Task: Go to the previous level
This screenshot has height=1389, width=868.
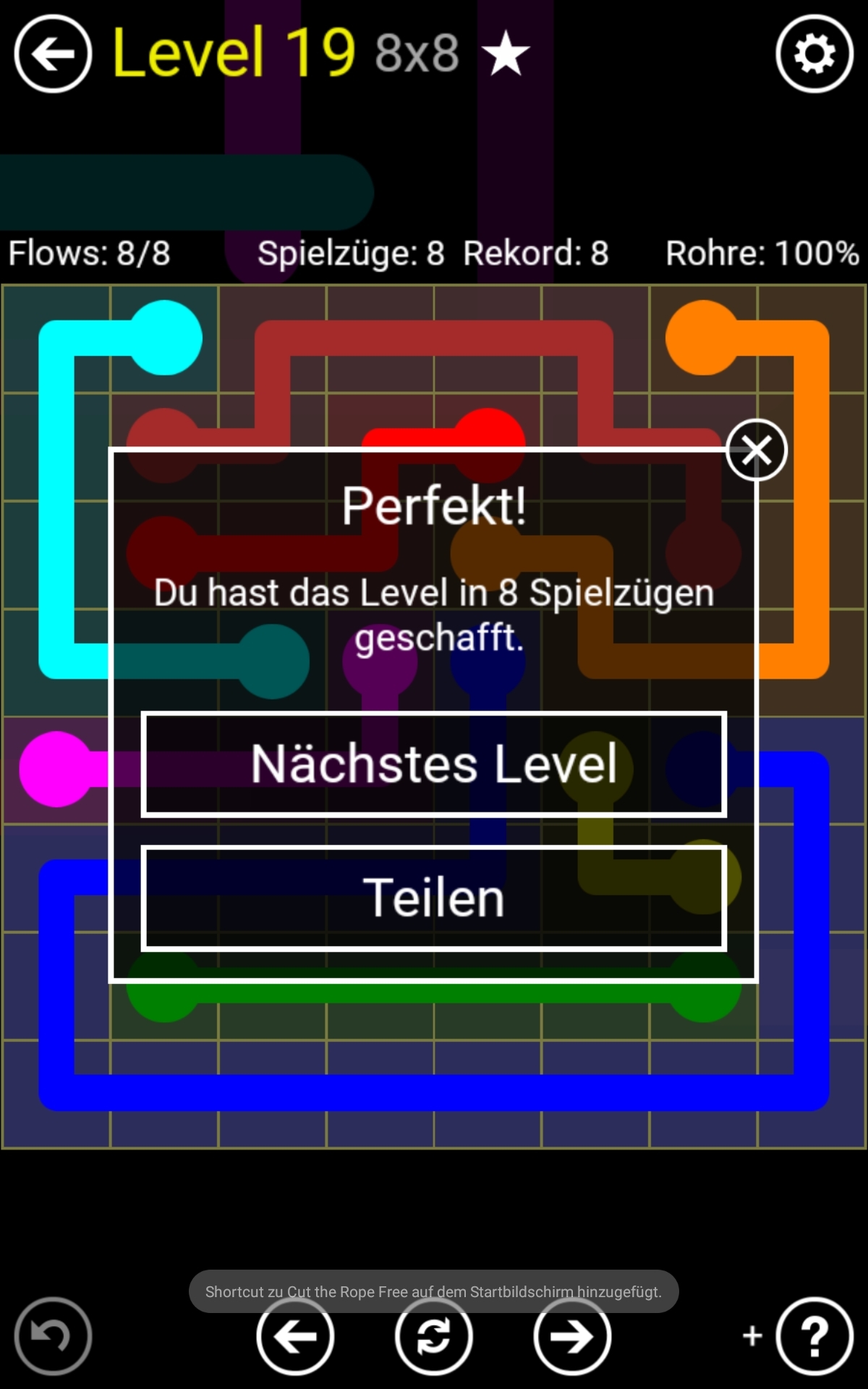Action: (x=295, y=1337)
